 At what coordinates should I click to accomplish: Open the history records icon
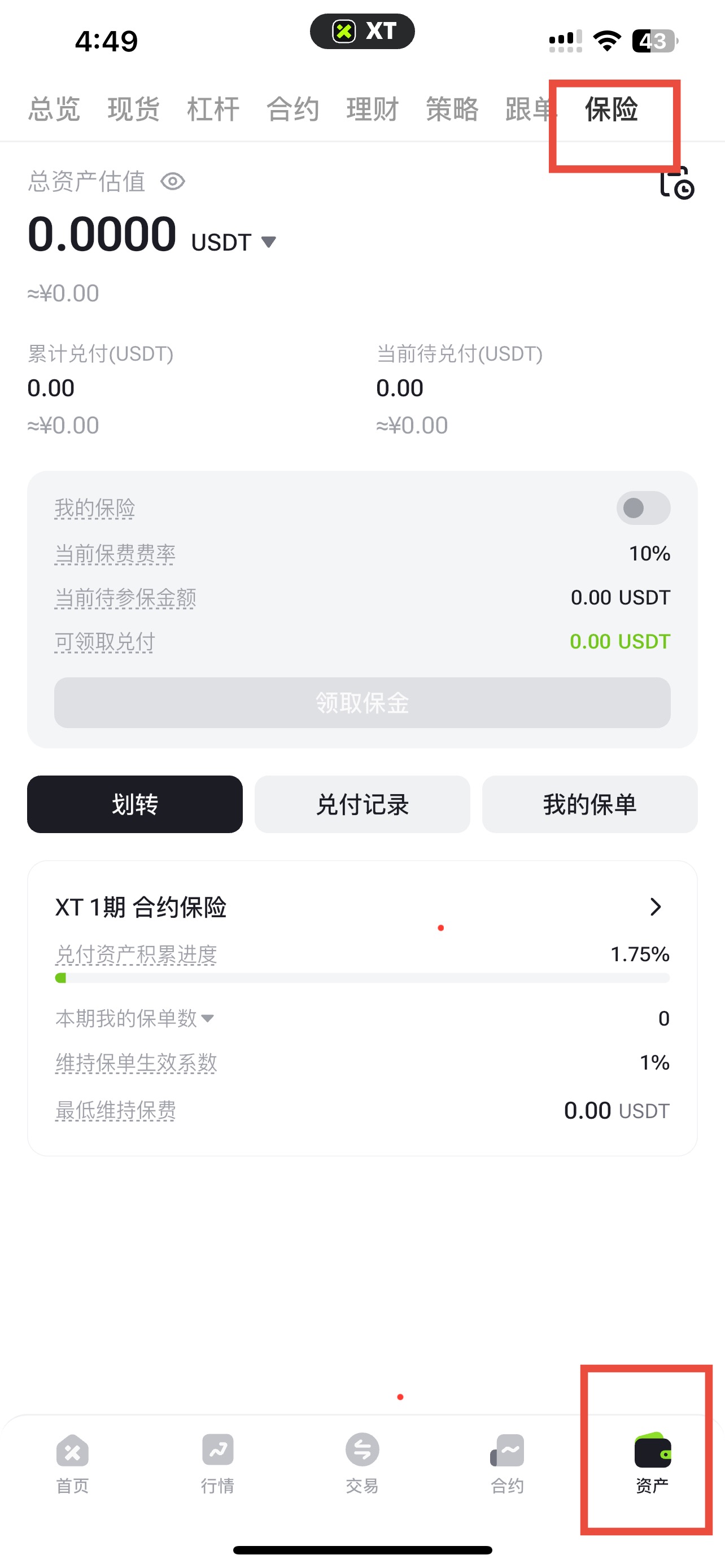676,183
